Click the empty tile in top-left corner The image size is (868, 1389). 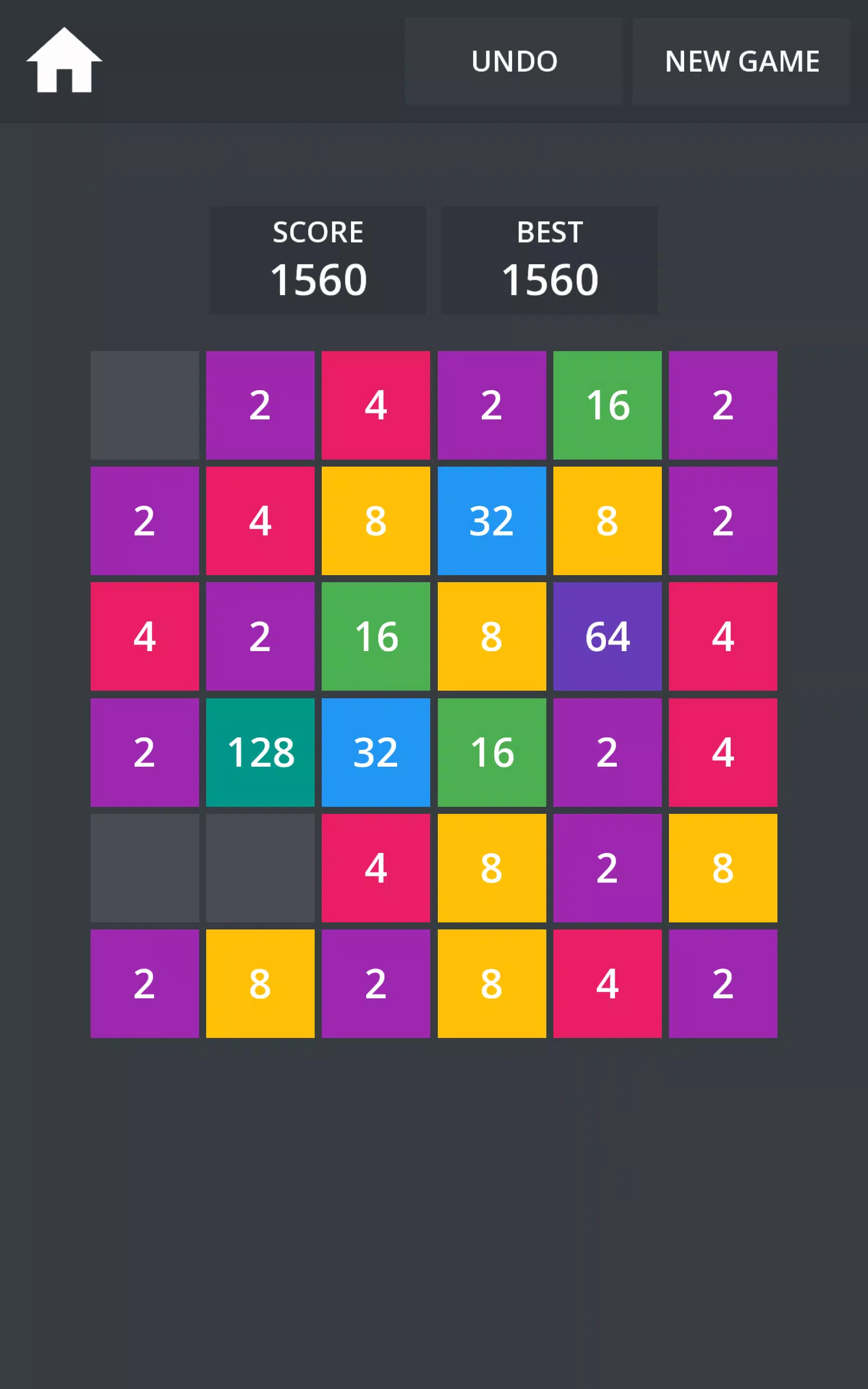(145, 406)
